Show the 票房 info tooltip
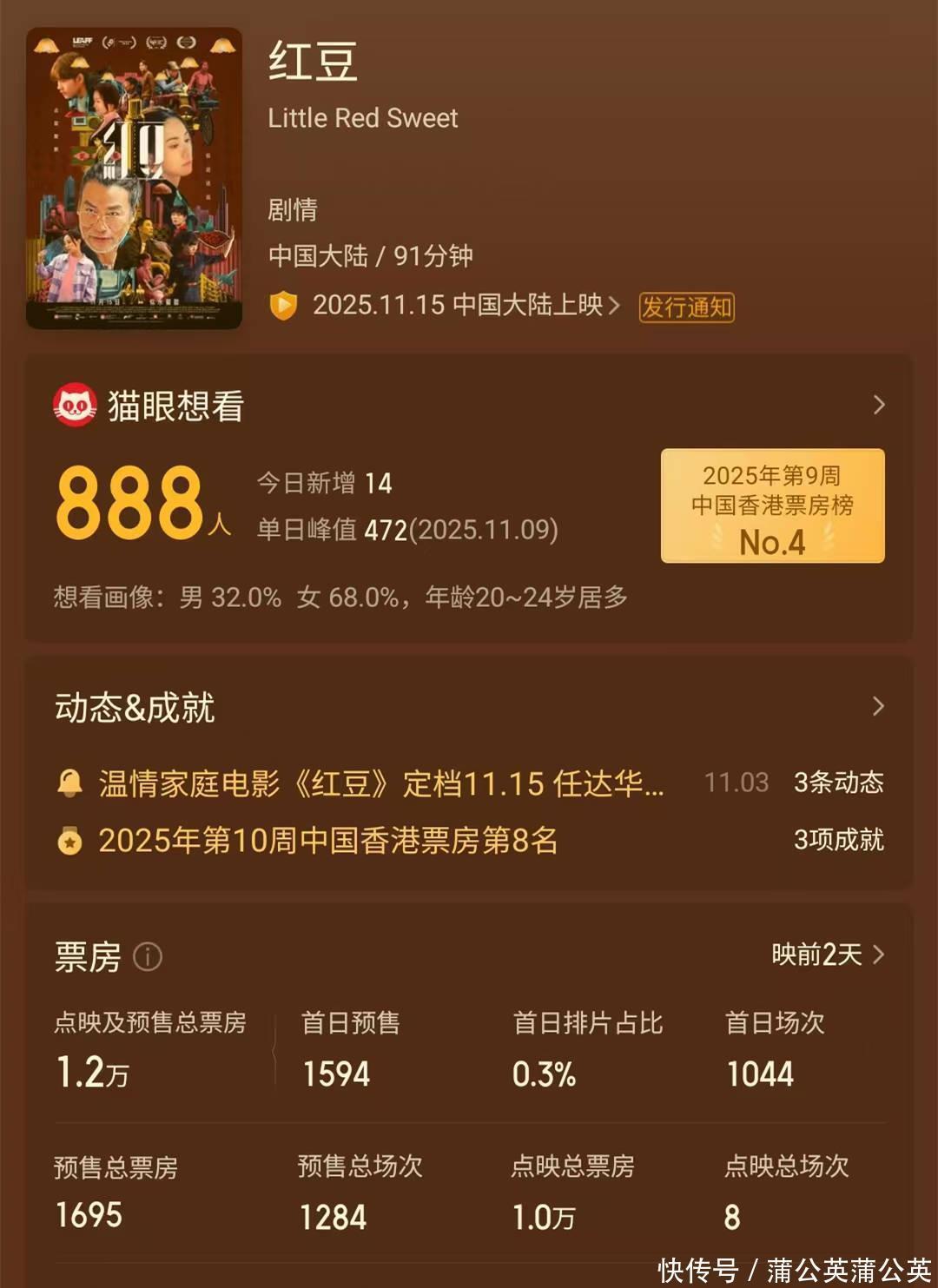This screenshot has width=938, height=1288. [x=148, y=957]
